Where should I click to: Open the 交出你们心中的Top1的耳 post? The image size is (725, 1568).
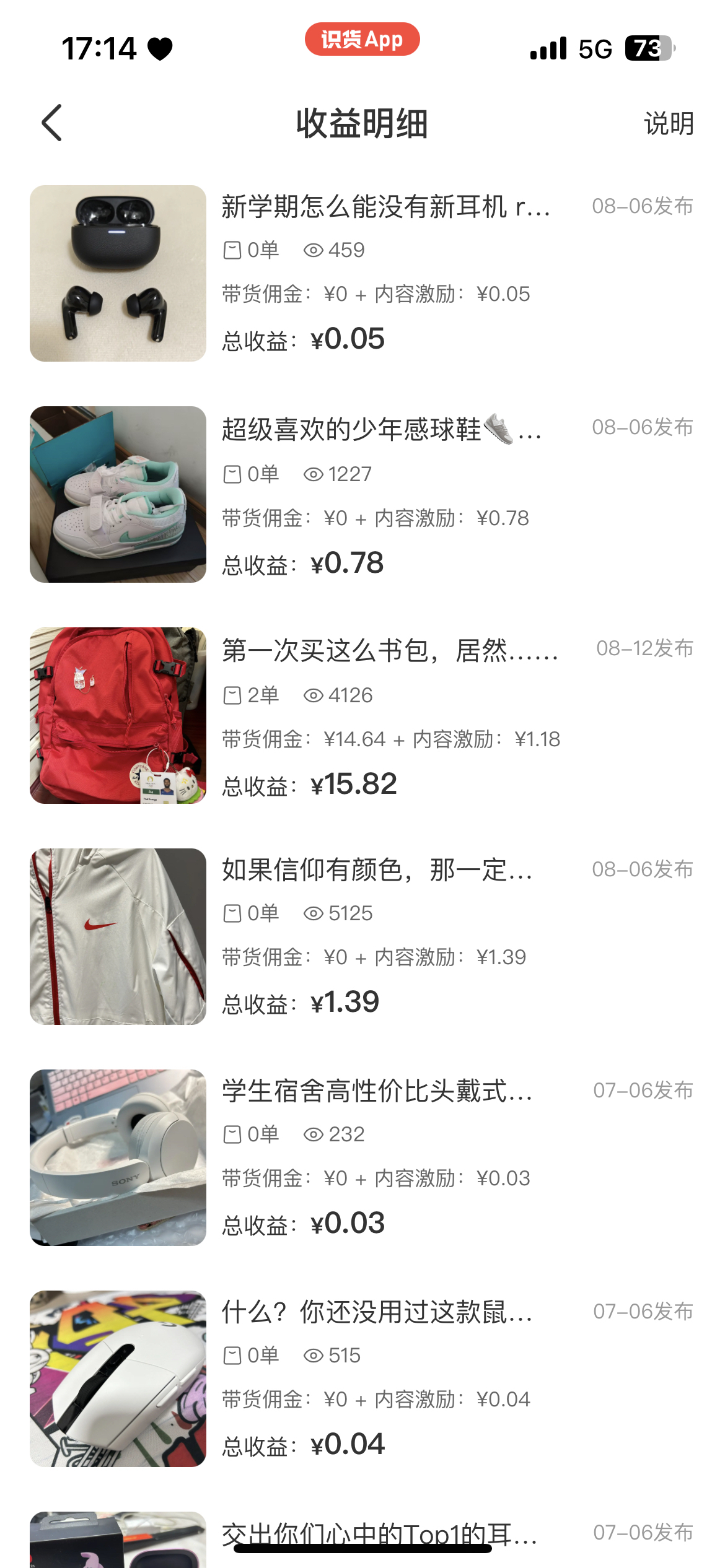point(378,1533)
